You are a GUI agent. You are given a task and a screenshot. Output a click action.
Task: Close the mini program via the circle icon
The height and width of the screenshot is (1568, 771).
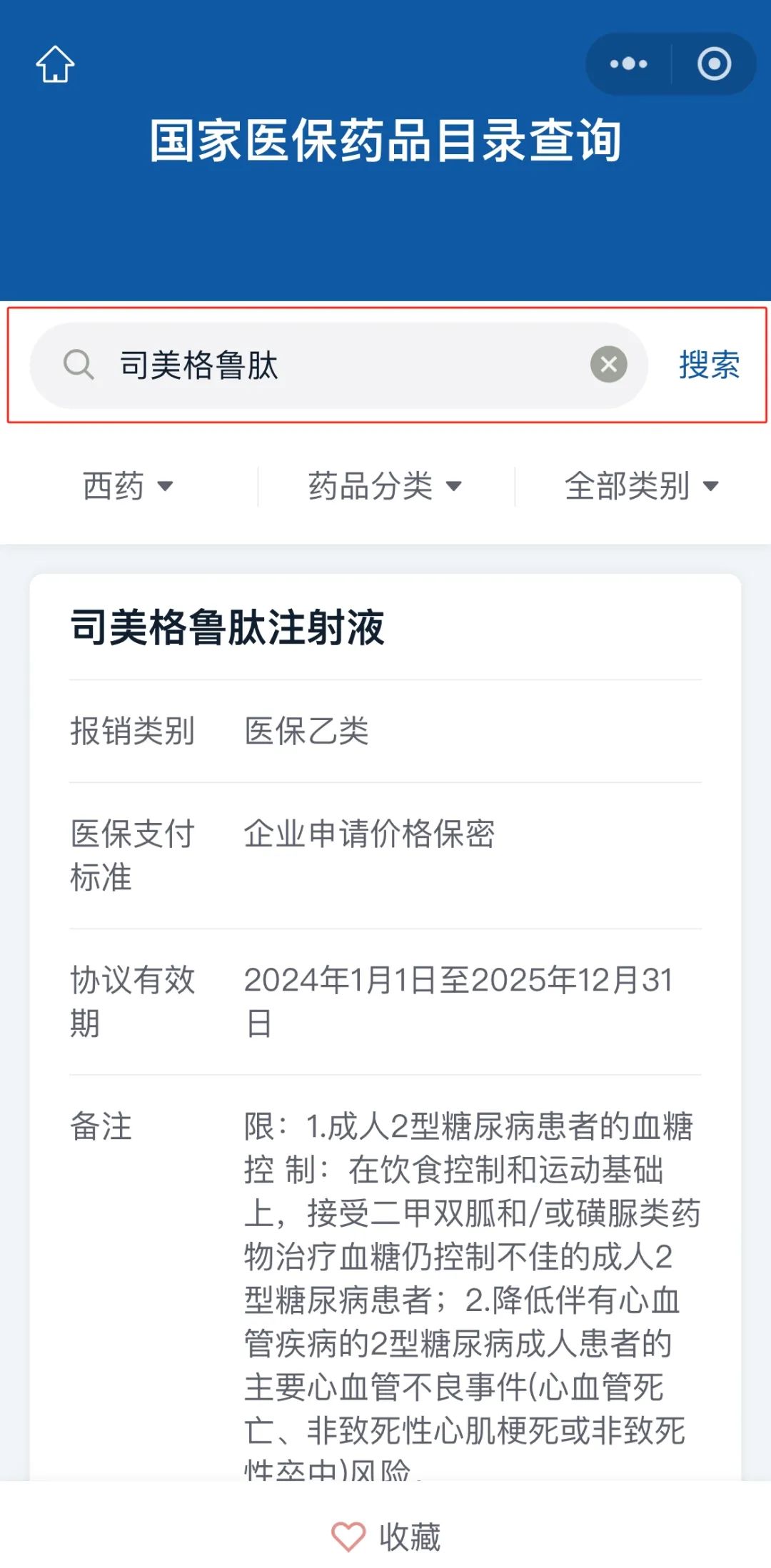pos(714,64)
